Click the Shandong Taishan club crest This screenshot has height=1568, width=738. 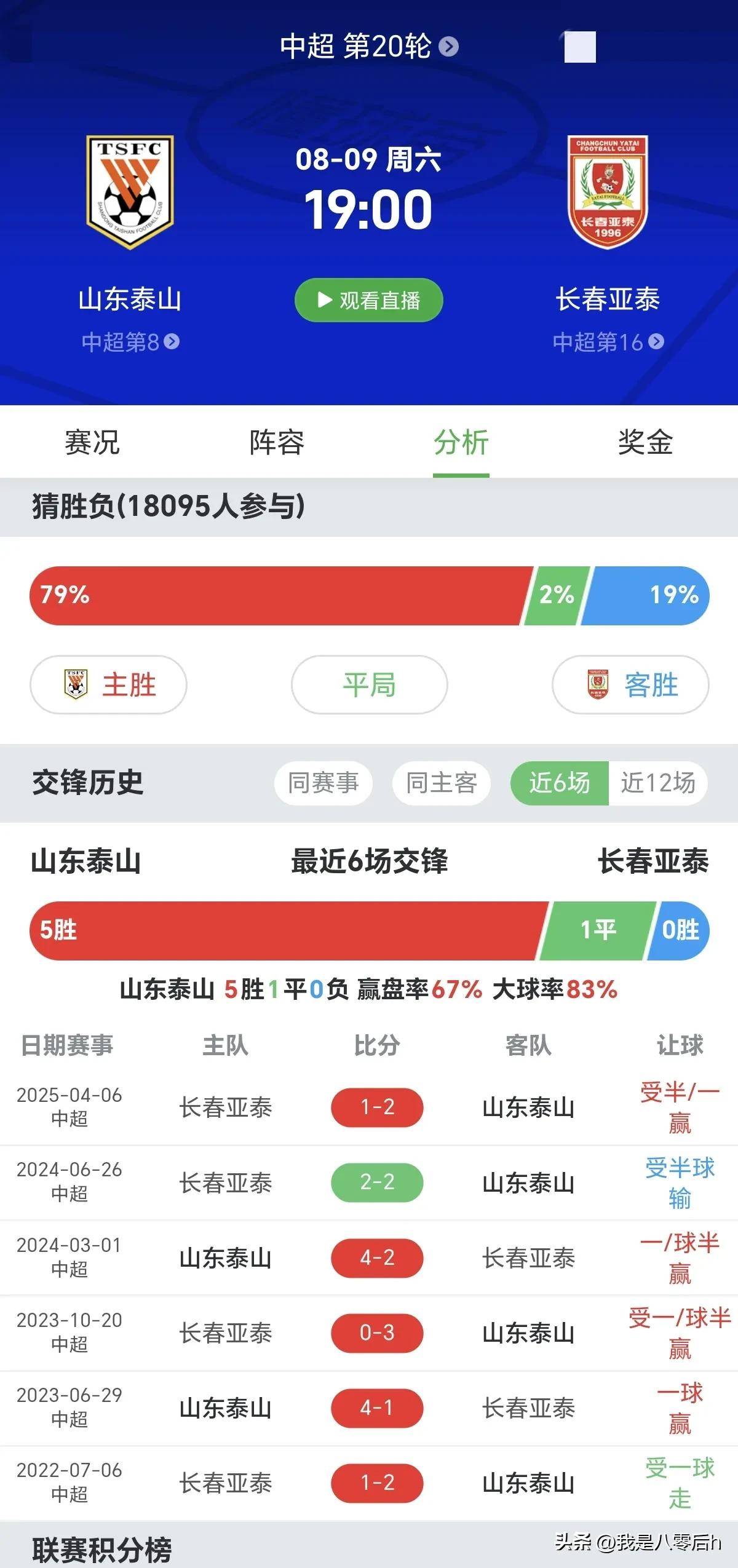pos(129,191)
